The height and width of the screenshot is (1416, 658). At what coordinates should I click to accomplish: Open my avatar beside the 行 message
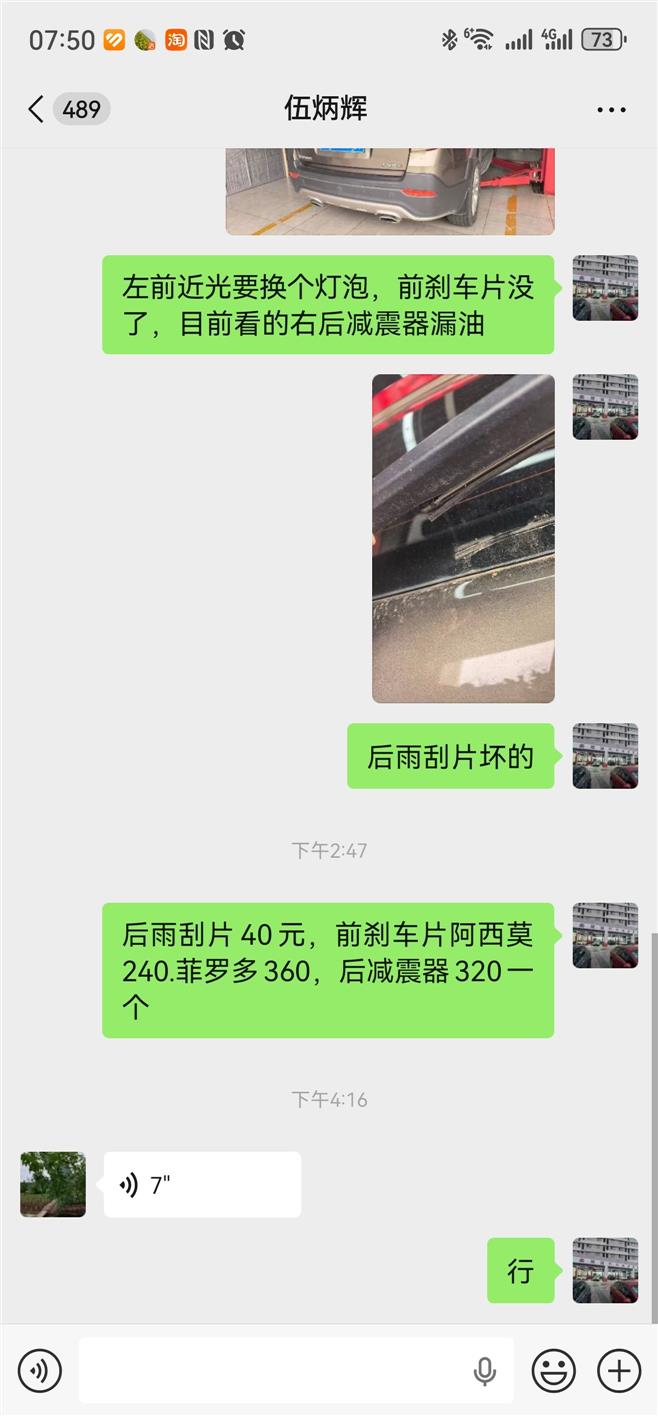click(x=605, y=1270)
